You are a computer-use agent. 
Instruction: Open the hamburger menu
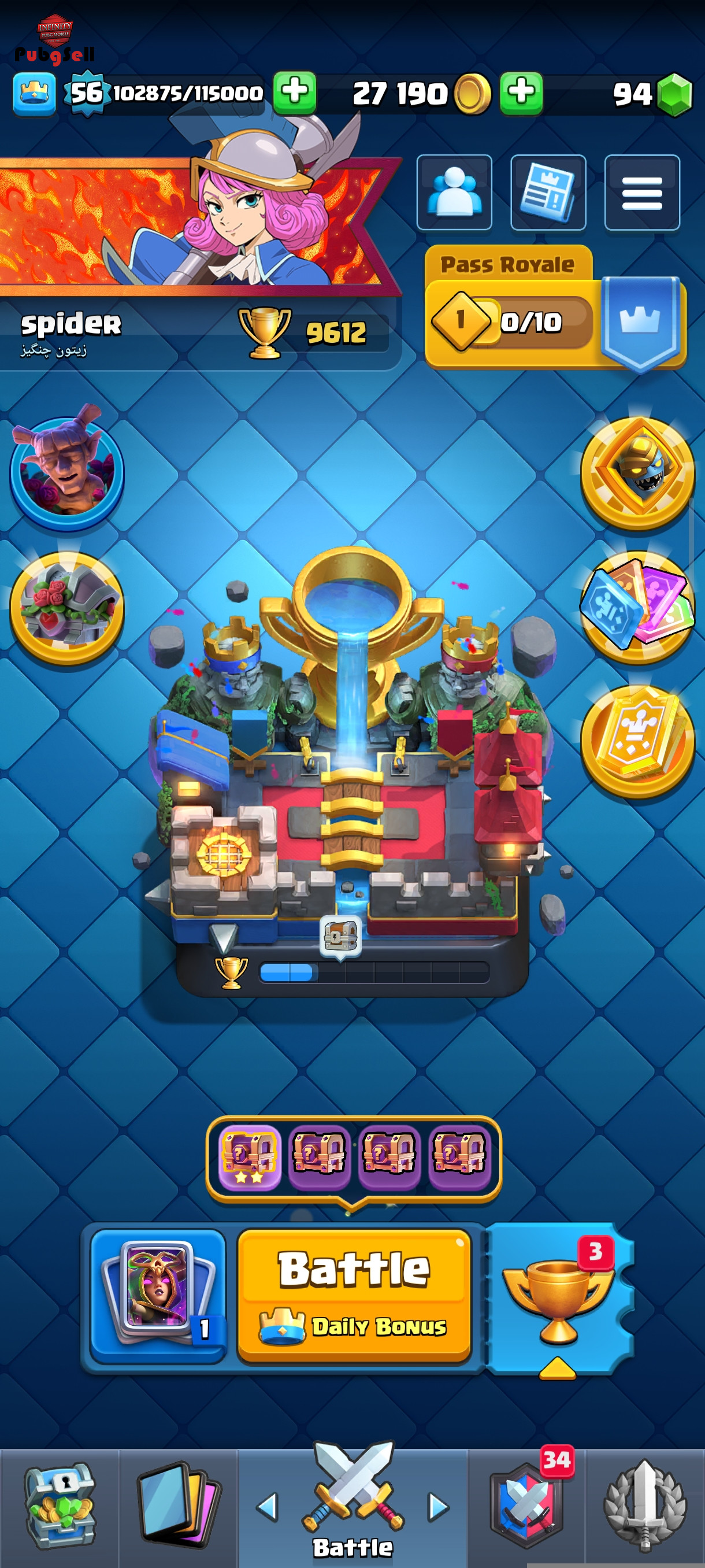tap(642, 193)
